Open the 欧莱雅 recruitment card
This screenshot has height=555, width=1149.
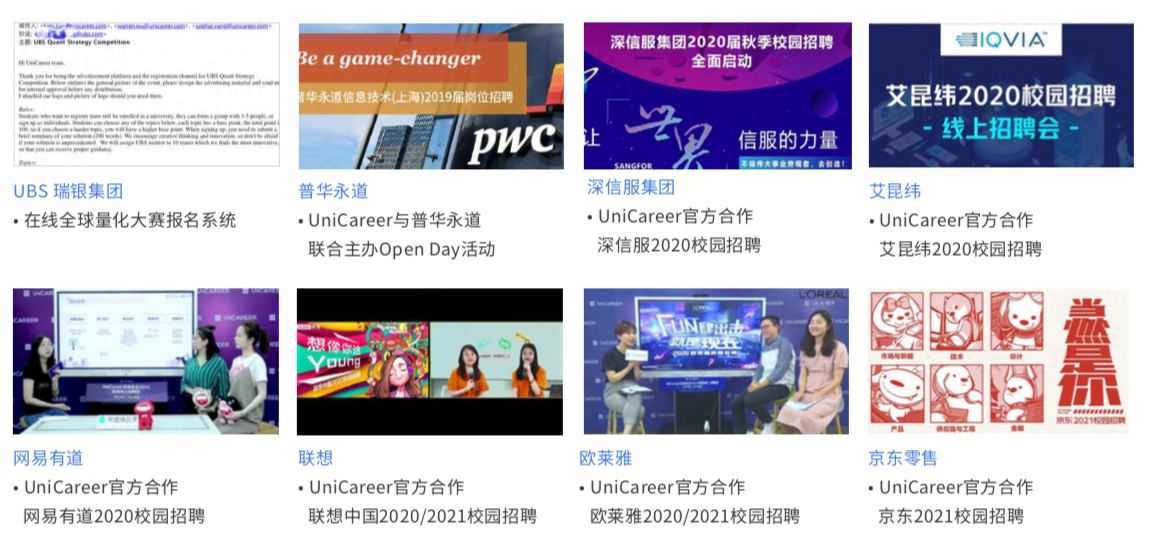716,361
